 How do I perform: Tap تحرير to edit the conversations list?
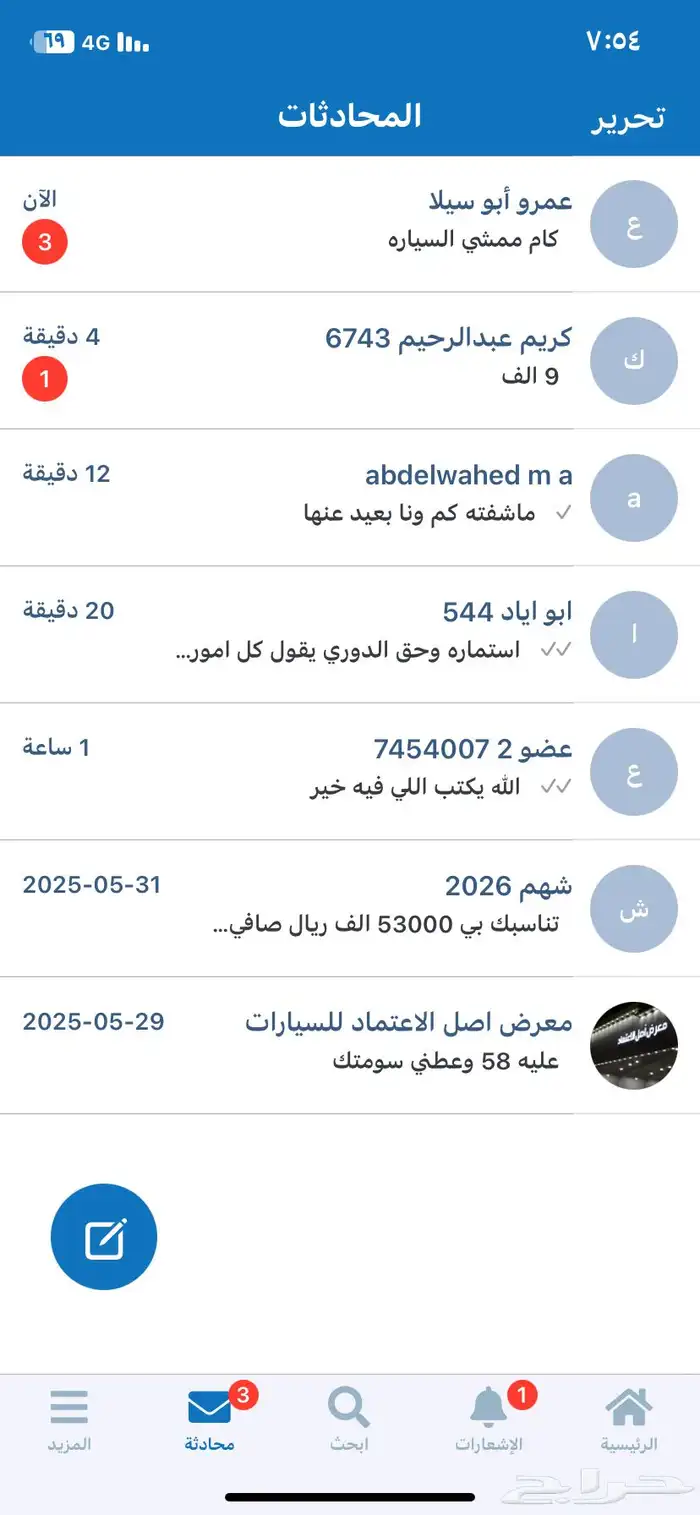[x=627, y=118]
